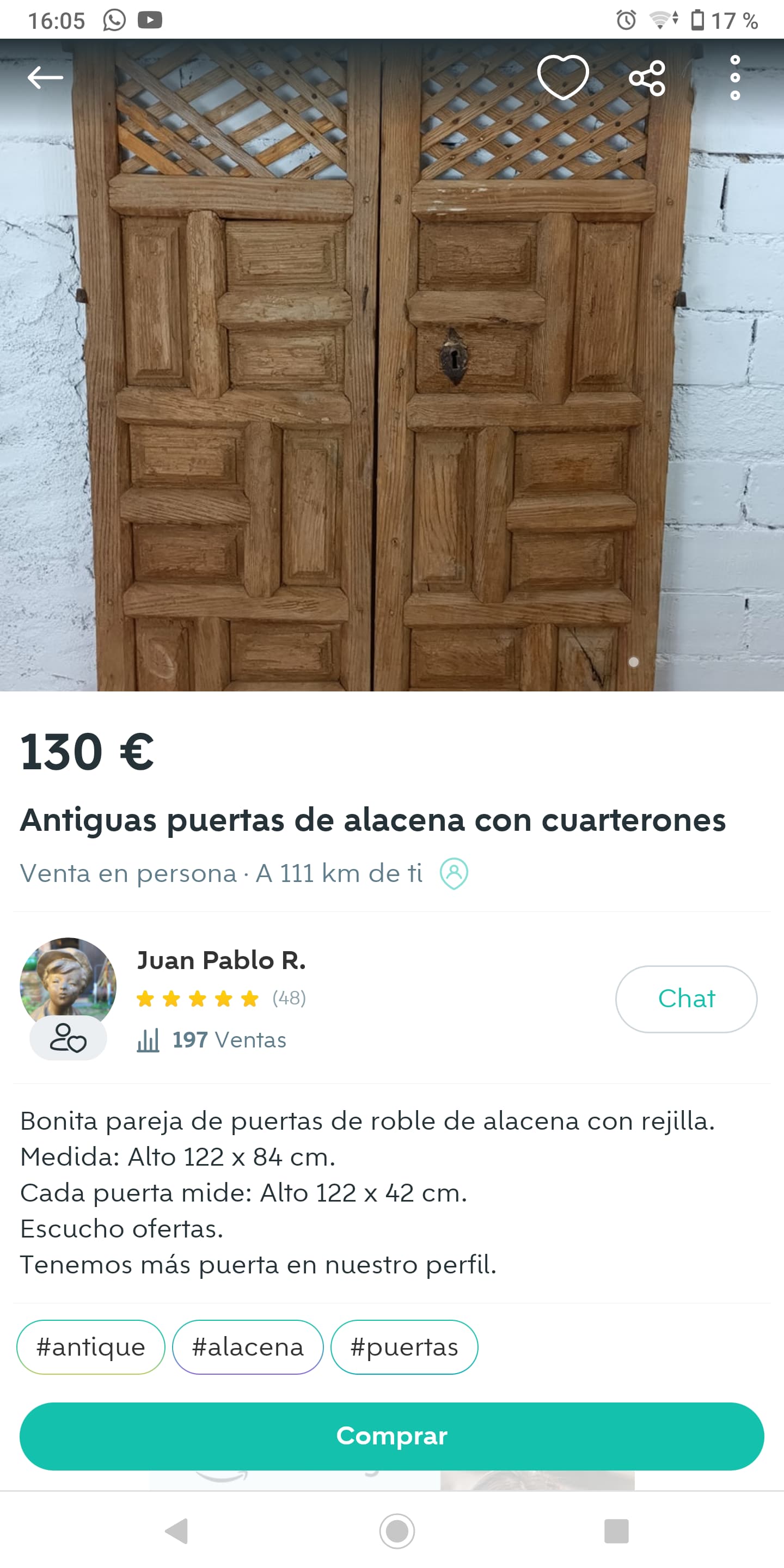Open the product photo of the doors
Image resolution: width=784 pixels, height=1568 pixels.
[392, 365]
